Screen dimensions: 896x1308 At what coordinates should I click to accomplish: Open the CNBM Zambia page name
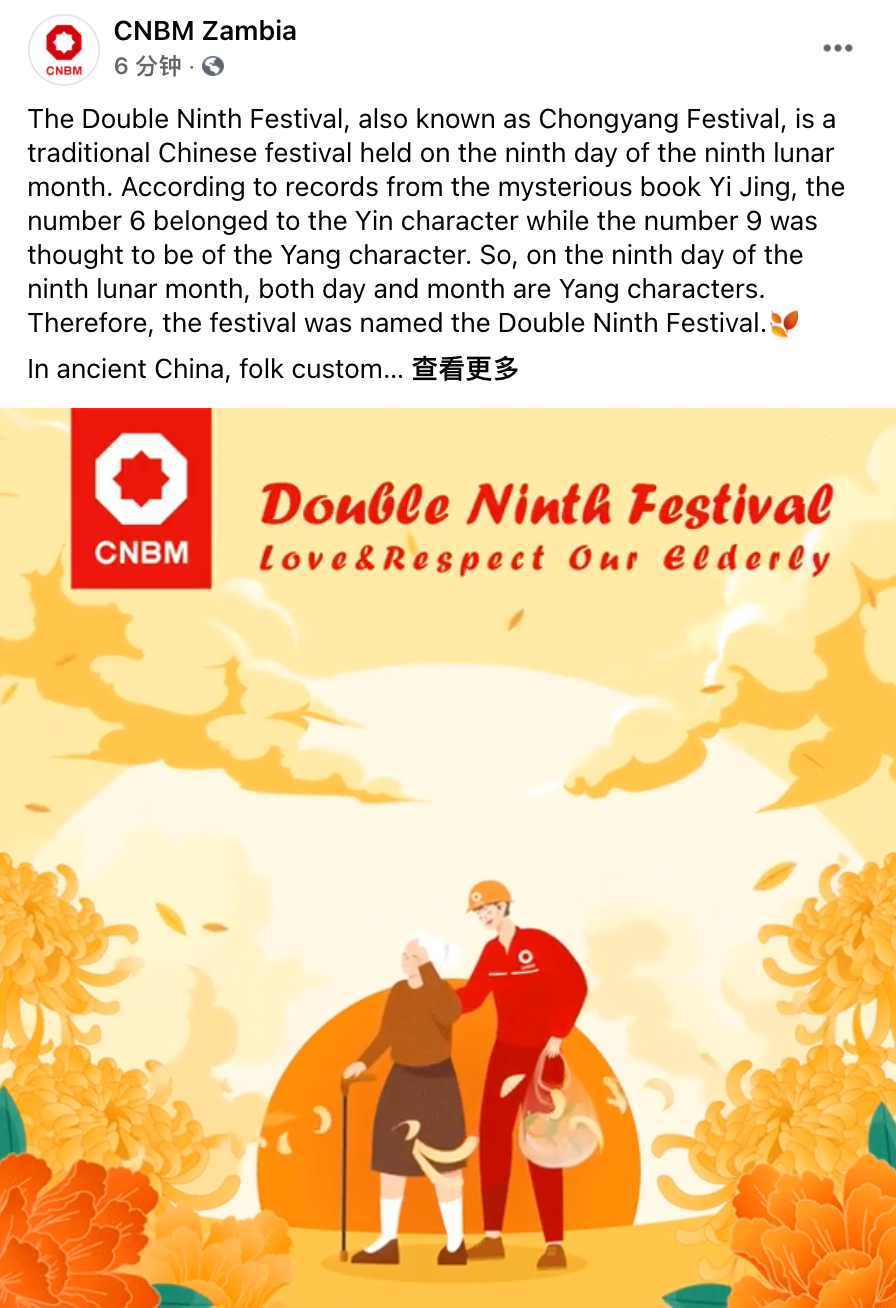point(205,31)
